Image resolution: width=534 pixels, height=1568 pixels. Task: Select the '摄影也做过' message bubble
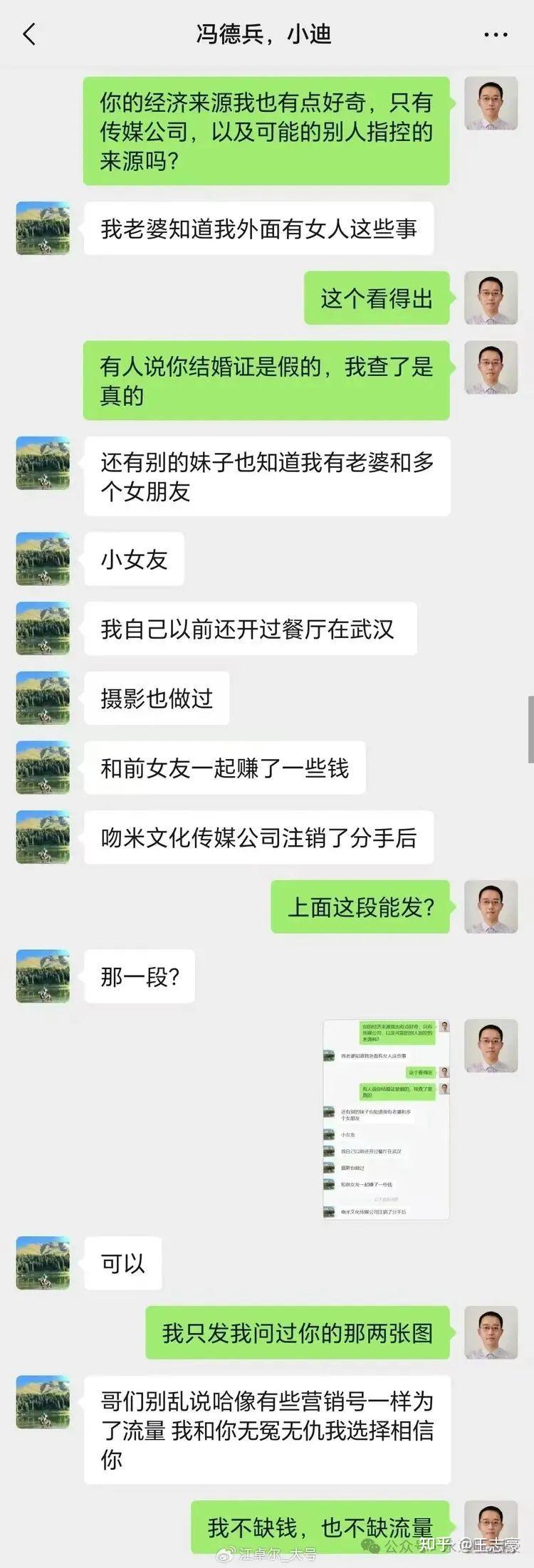pos(156,698)
